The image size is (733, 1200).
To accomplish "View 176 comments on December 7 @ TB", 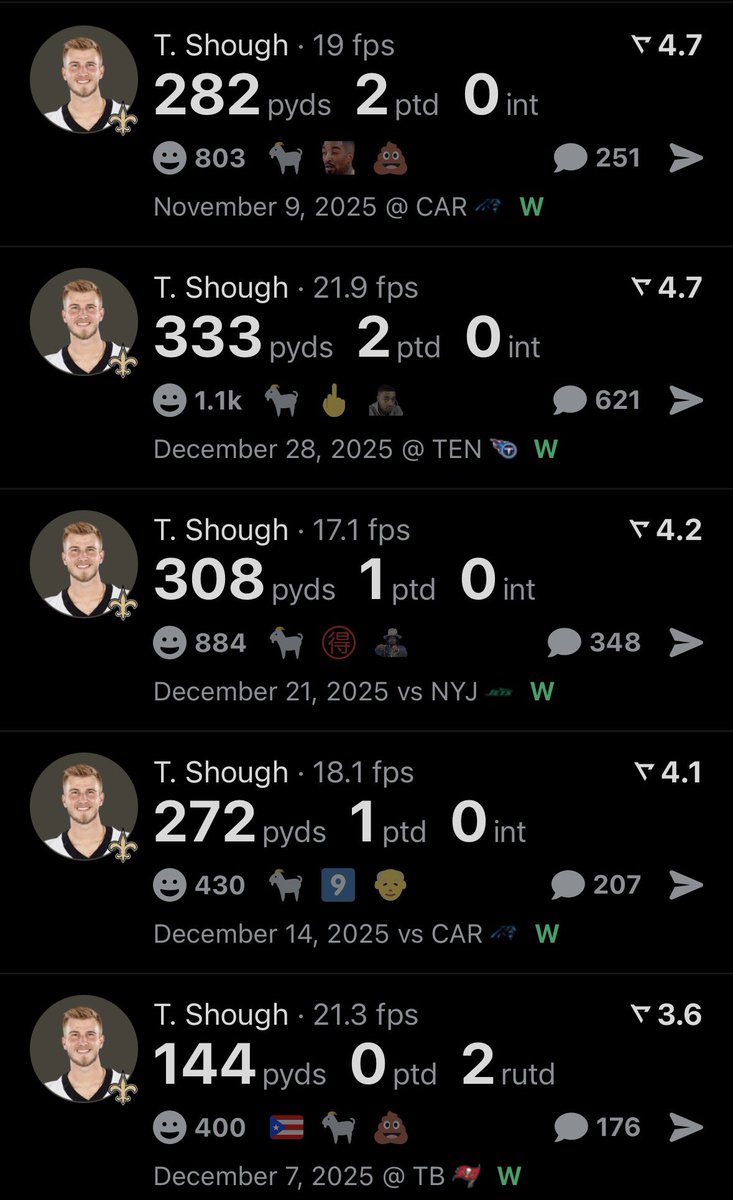I will 596,1127.
